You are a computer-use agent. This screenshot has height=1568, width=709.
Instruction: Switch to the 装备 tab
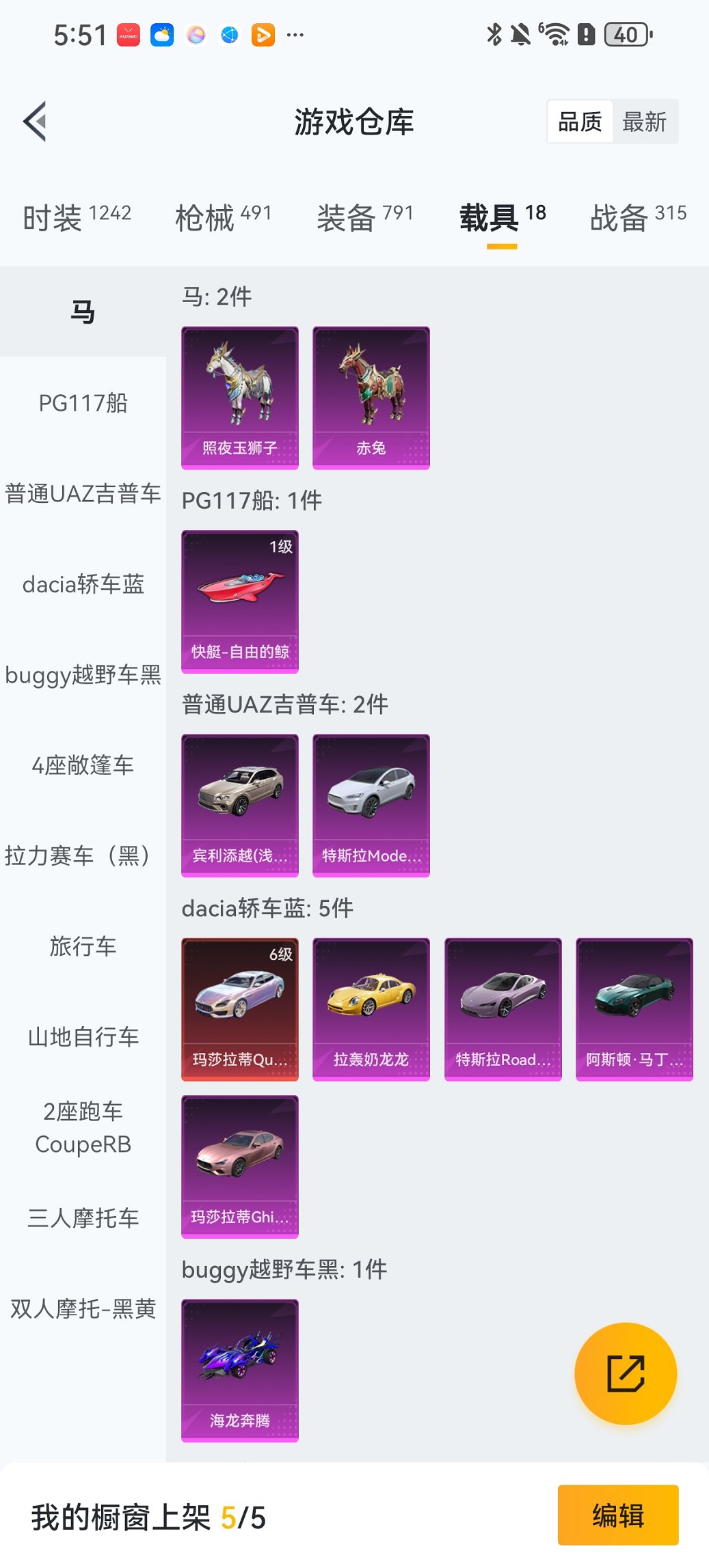(365, 217)
